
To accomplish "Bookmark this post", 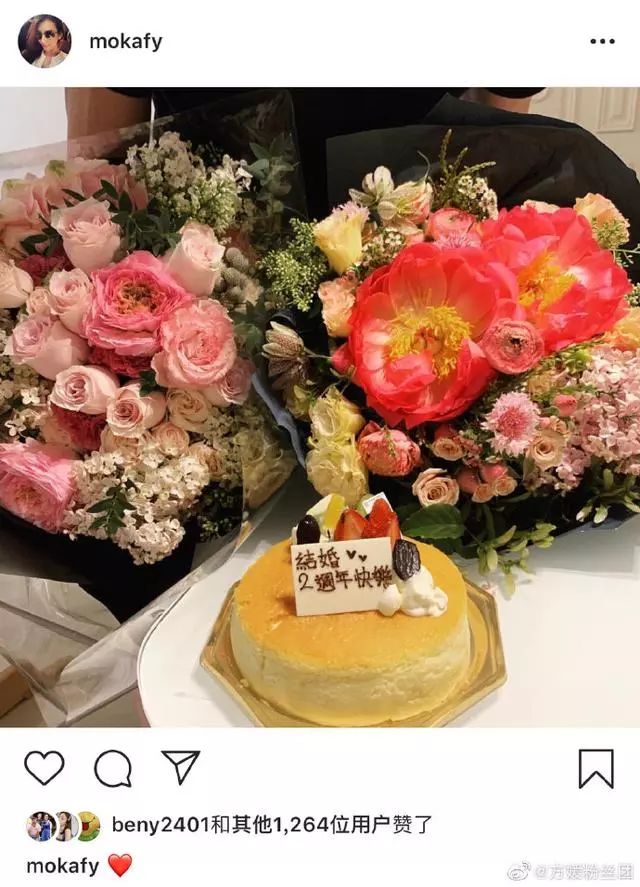I will (x=596, y=768).
